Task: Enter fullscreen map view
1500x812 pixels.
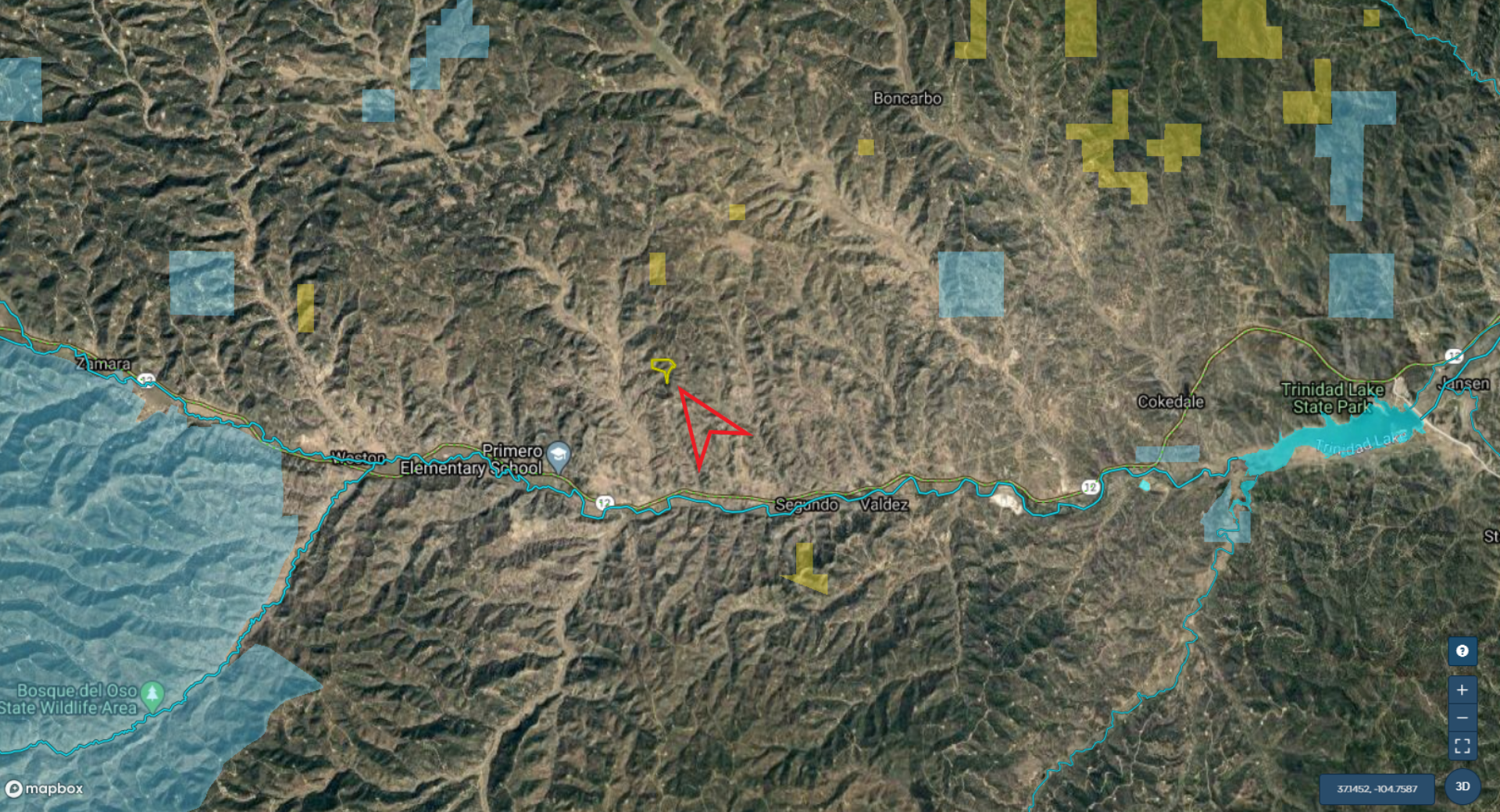Action: point(1462,746)
